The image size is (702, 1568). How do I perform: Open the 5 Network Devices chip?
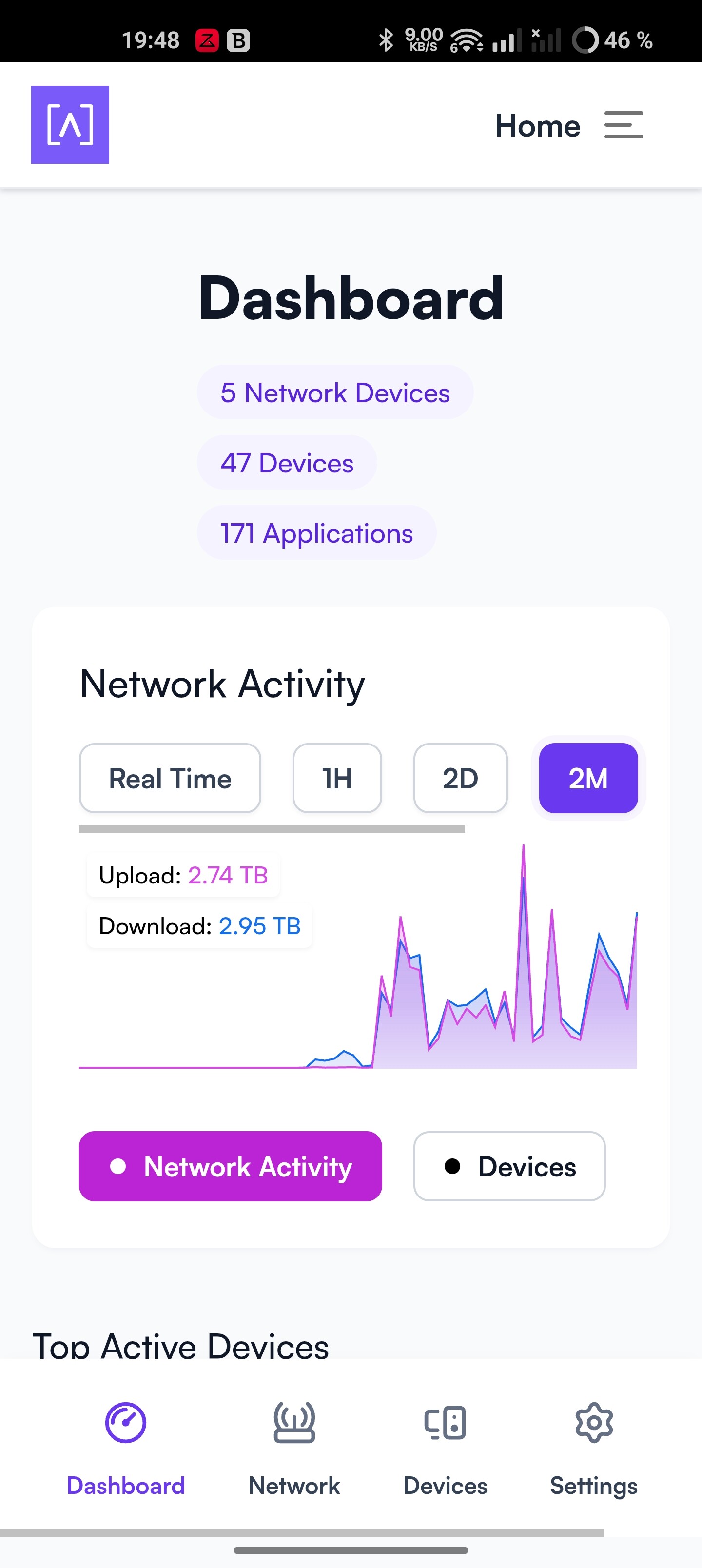coord(335,392)
